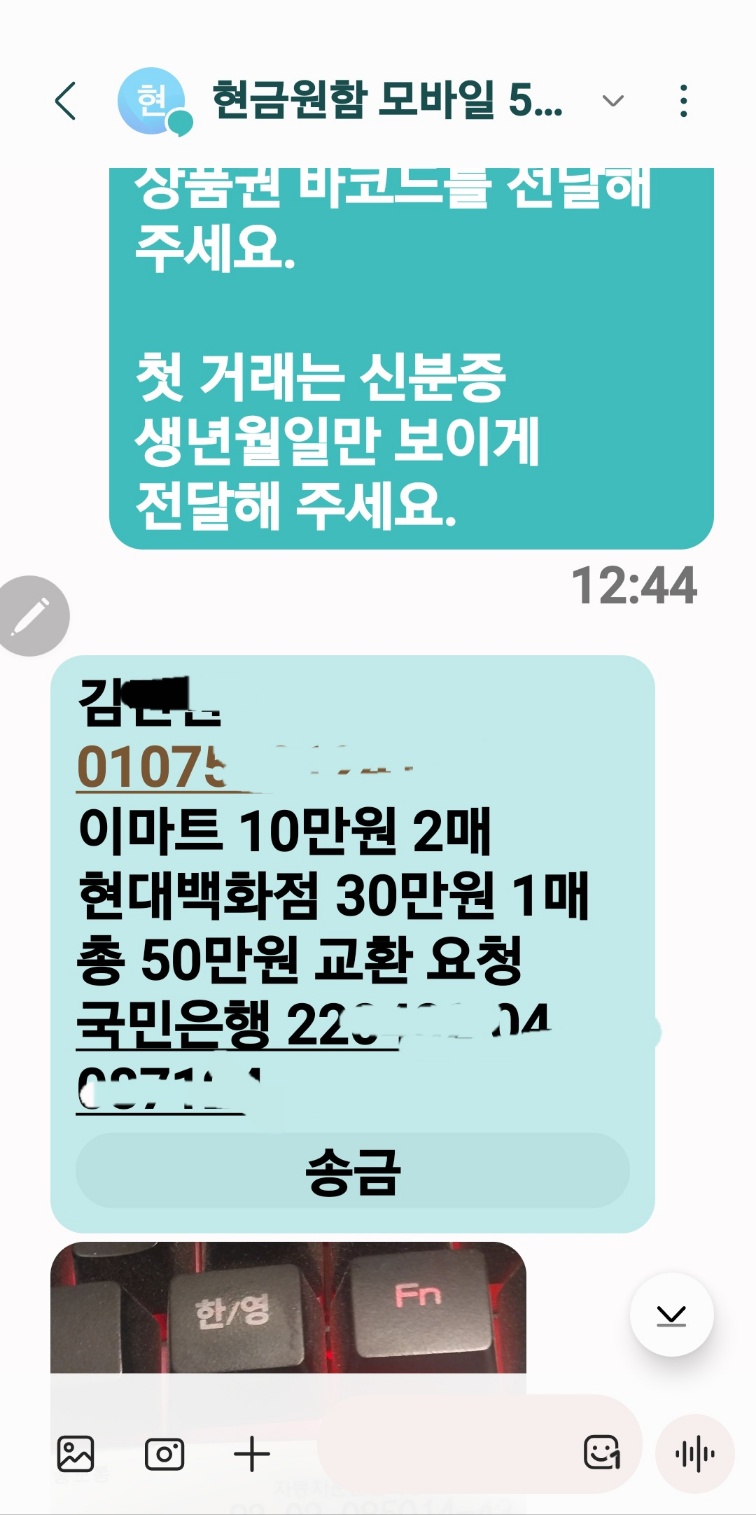Expand the conversation title dropdown chevron

point(612,101)
